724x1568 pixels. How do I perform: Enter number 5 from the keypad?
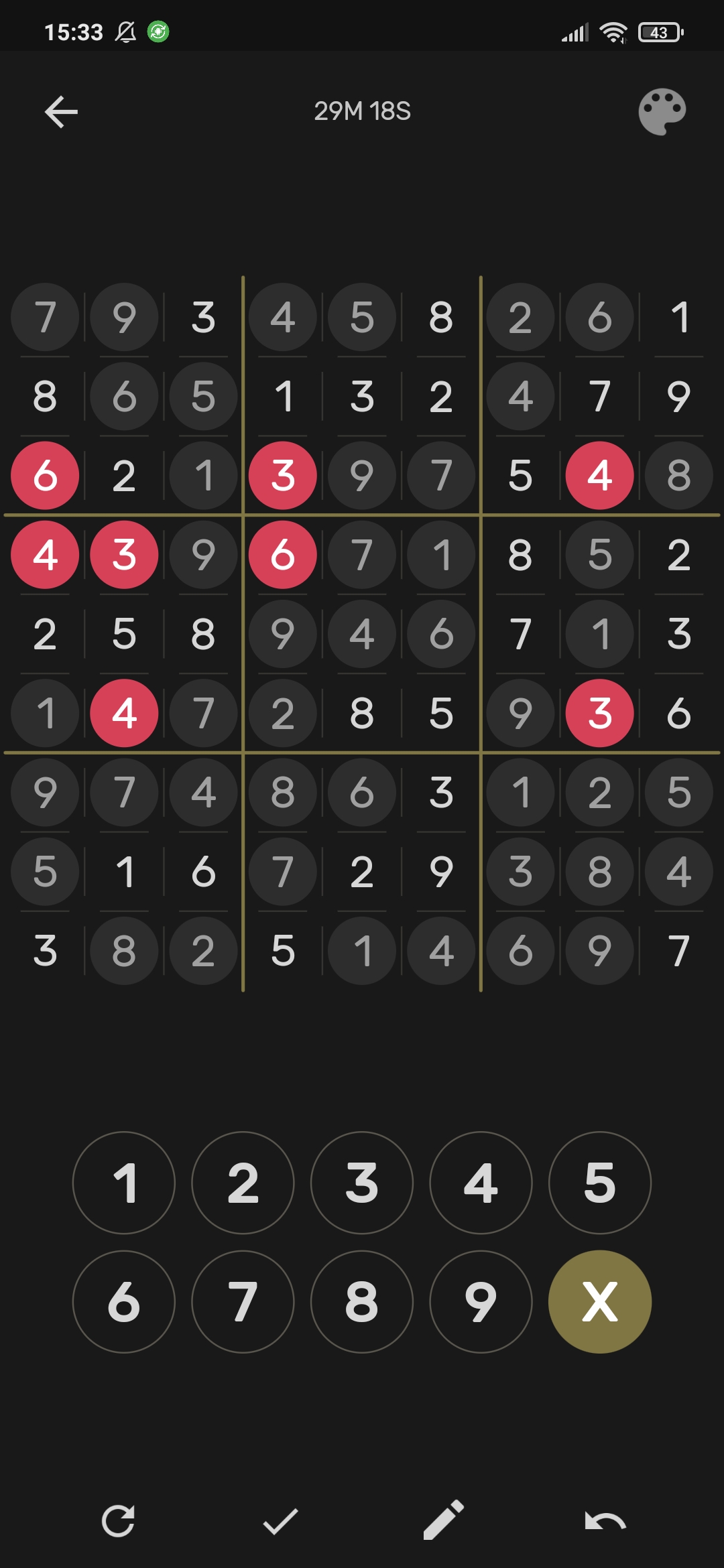tap(600, 1183)
